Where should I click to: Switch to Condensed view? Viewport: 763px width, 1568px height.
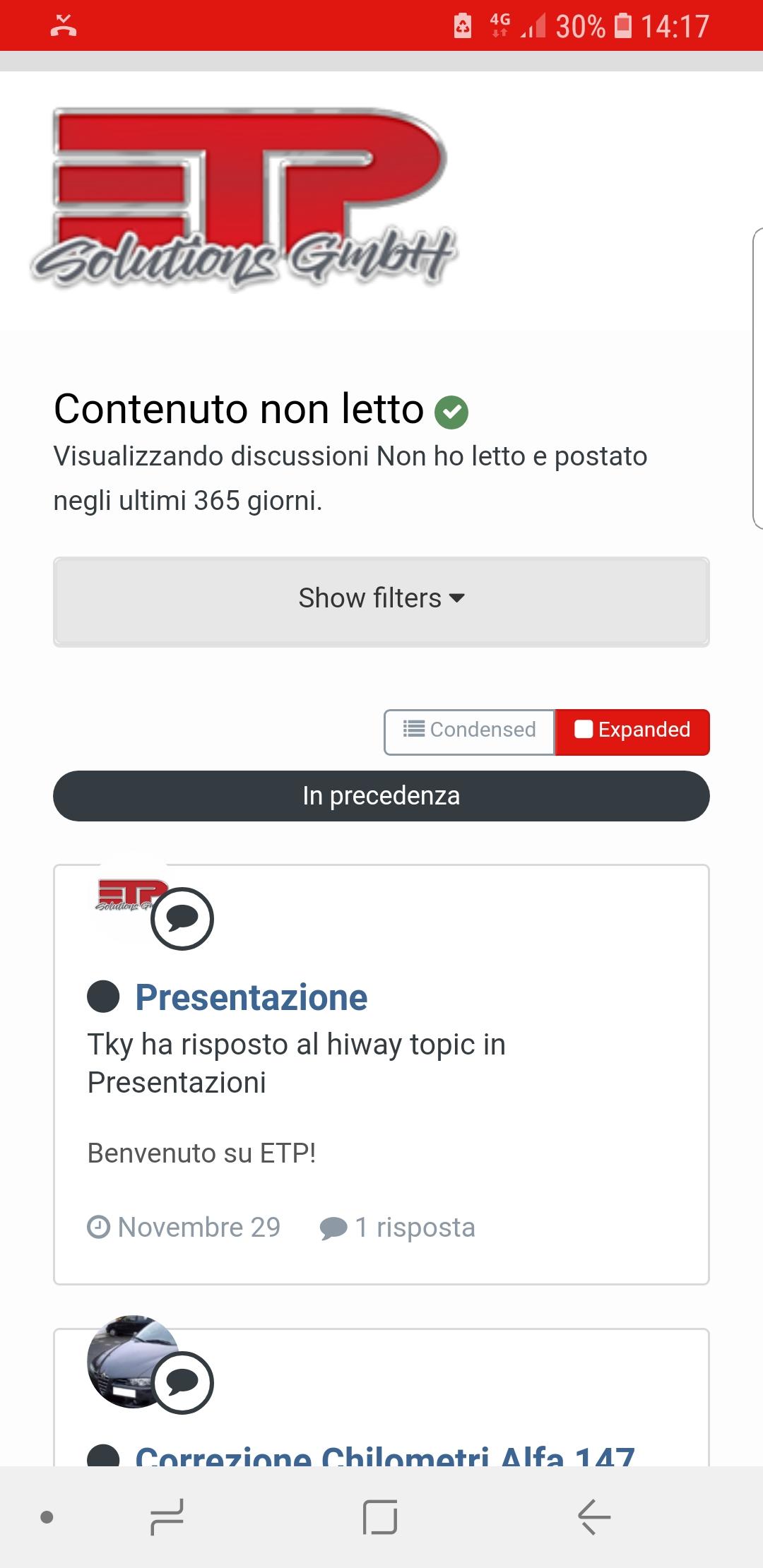(x=470, y=732)
